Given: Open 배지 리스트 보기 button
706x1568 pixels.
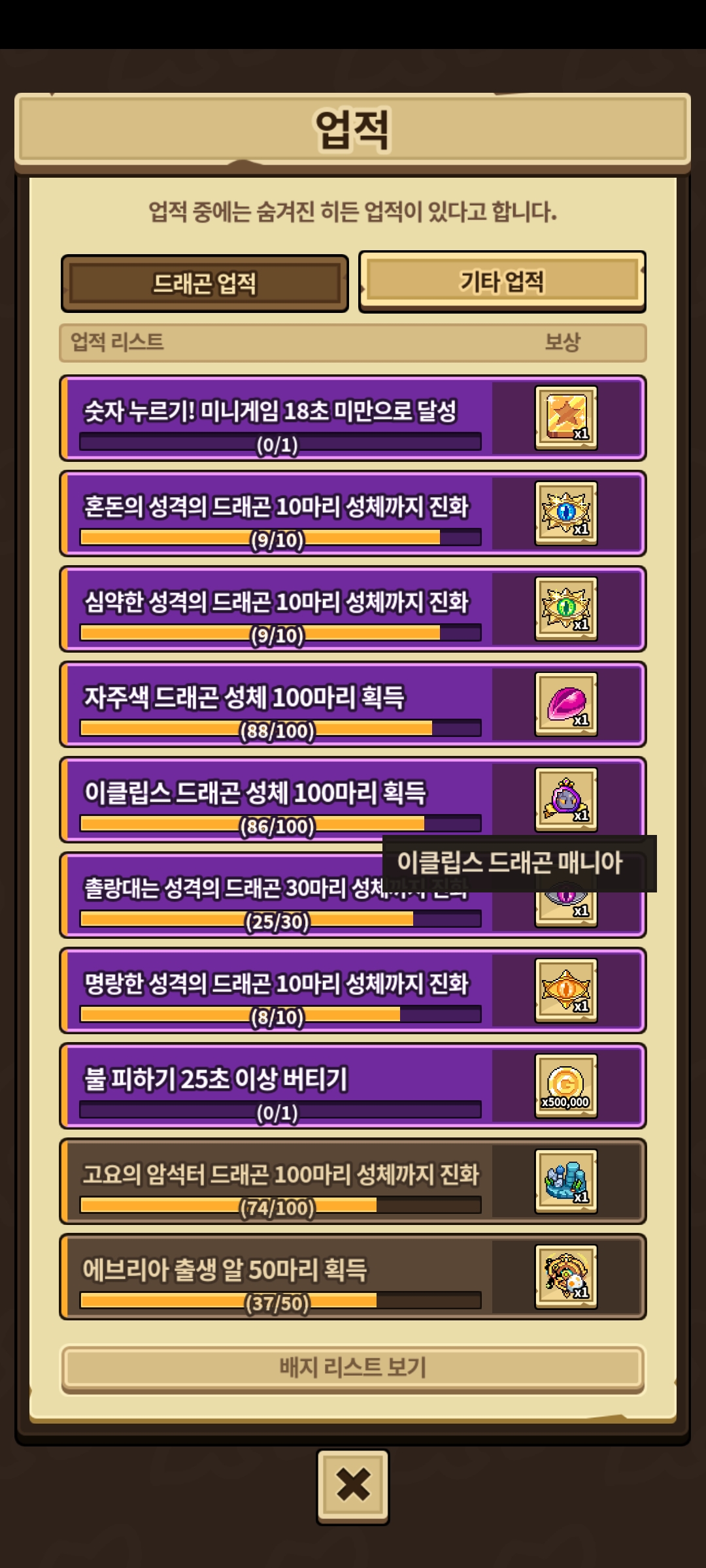Looking at the screenshot, I should [x=352, y=1367].
